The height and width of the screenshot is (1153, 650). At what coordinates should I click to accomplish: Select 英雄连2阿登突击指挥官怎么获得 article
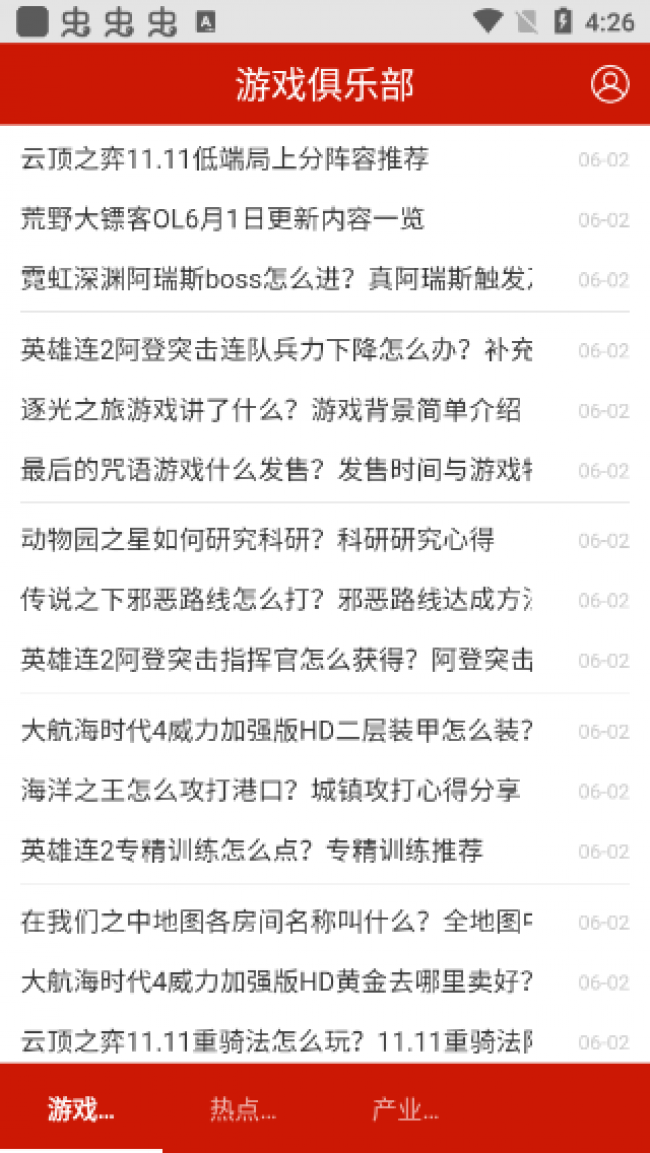tap(276, 660)
